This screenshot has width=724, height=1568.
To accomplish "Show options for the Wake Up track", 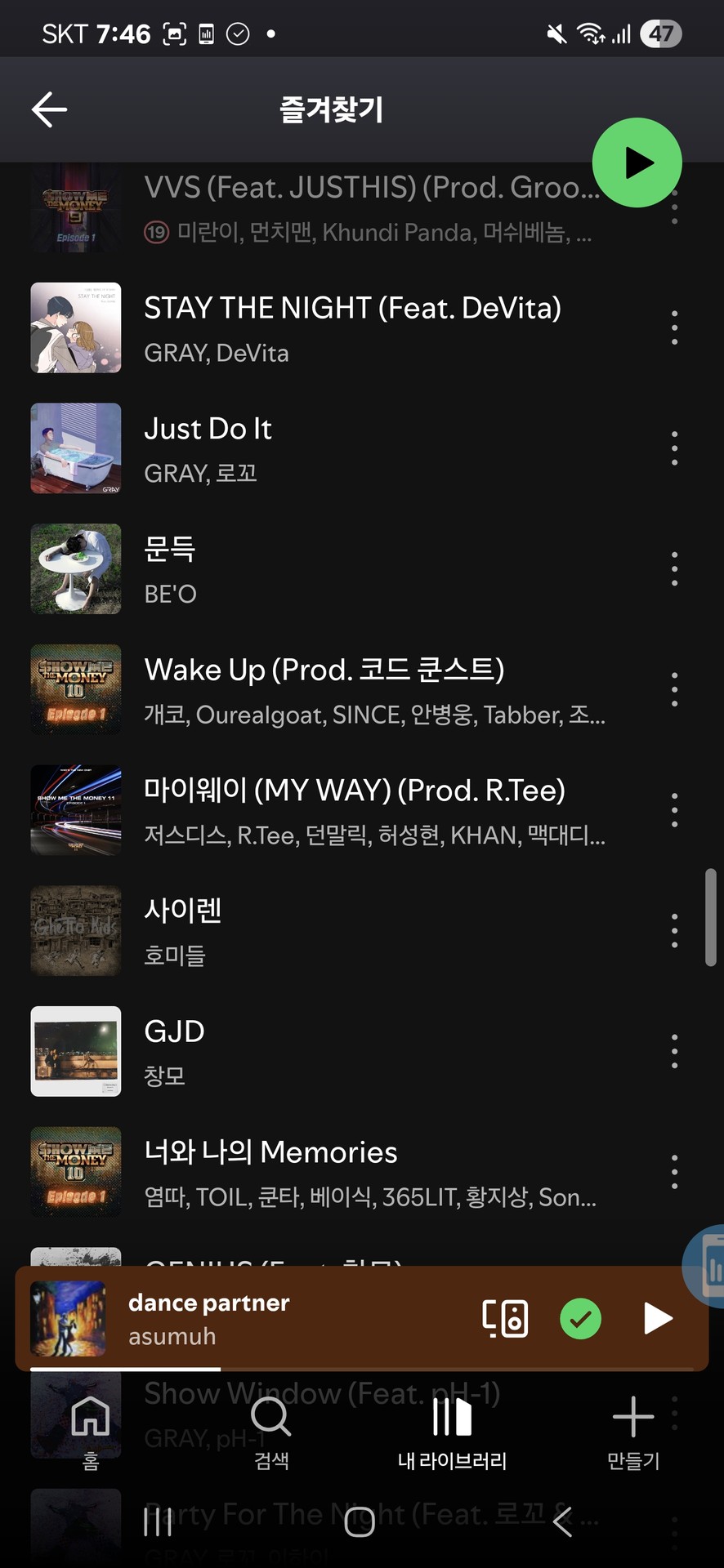I will (x=674, y=690).
